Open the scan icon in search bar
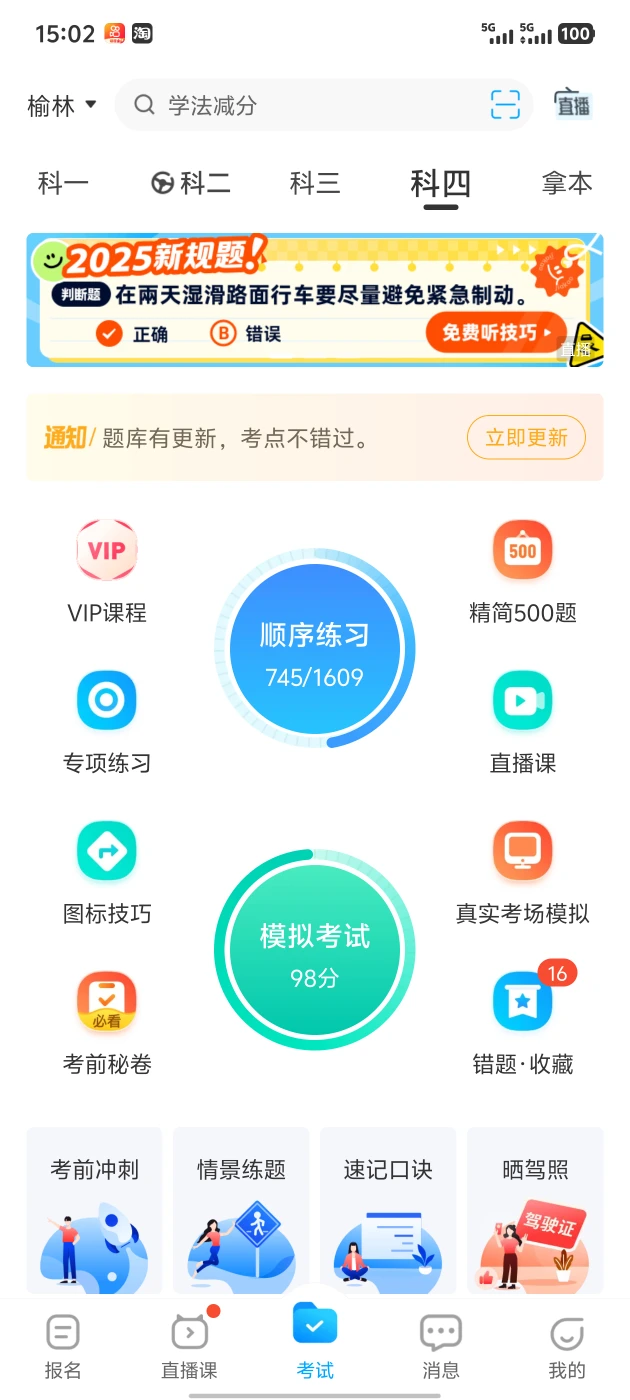 (506, 105)
